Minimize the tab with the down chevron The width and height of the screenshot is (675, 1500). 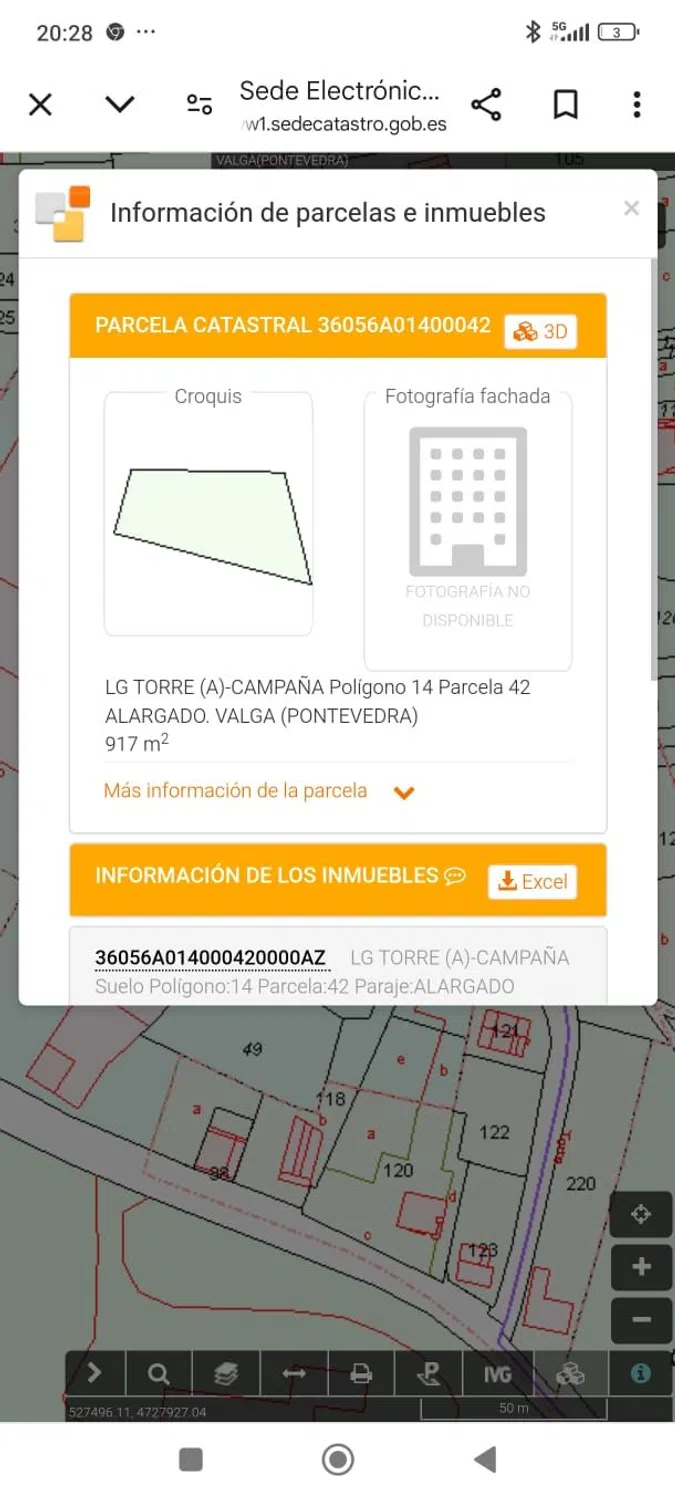[120, 104]
